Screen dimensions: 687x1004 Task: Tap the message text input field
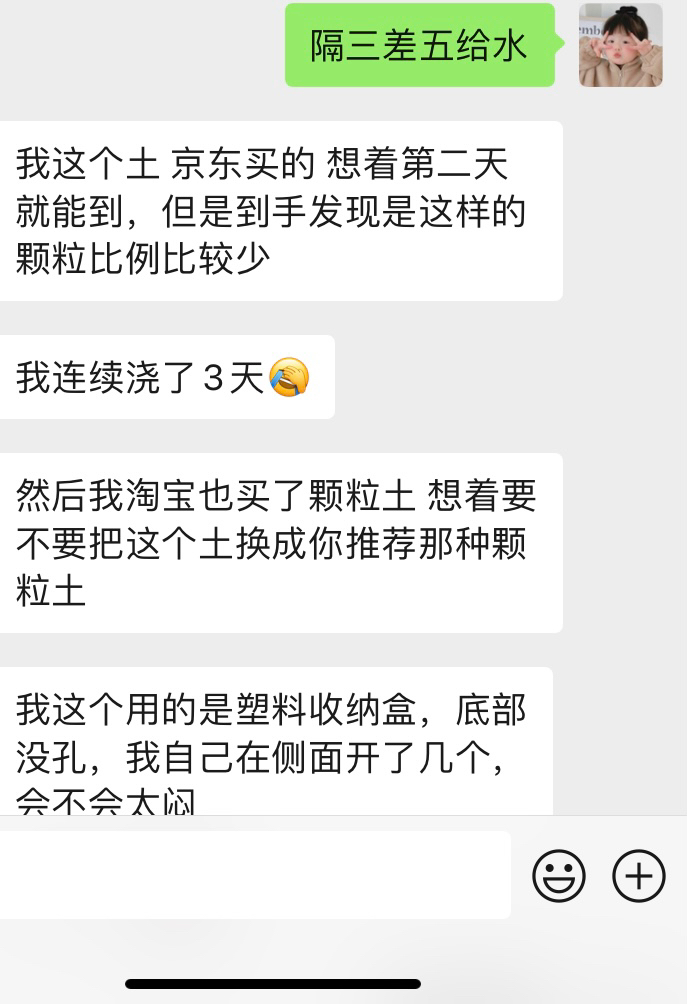pos(255,875)
